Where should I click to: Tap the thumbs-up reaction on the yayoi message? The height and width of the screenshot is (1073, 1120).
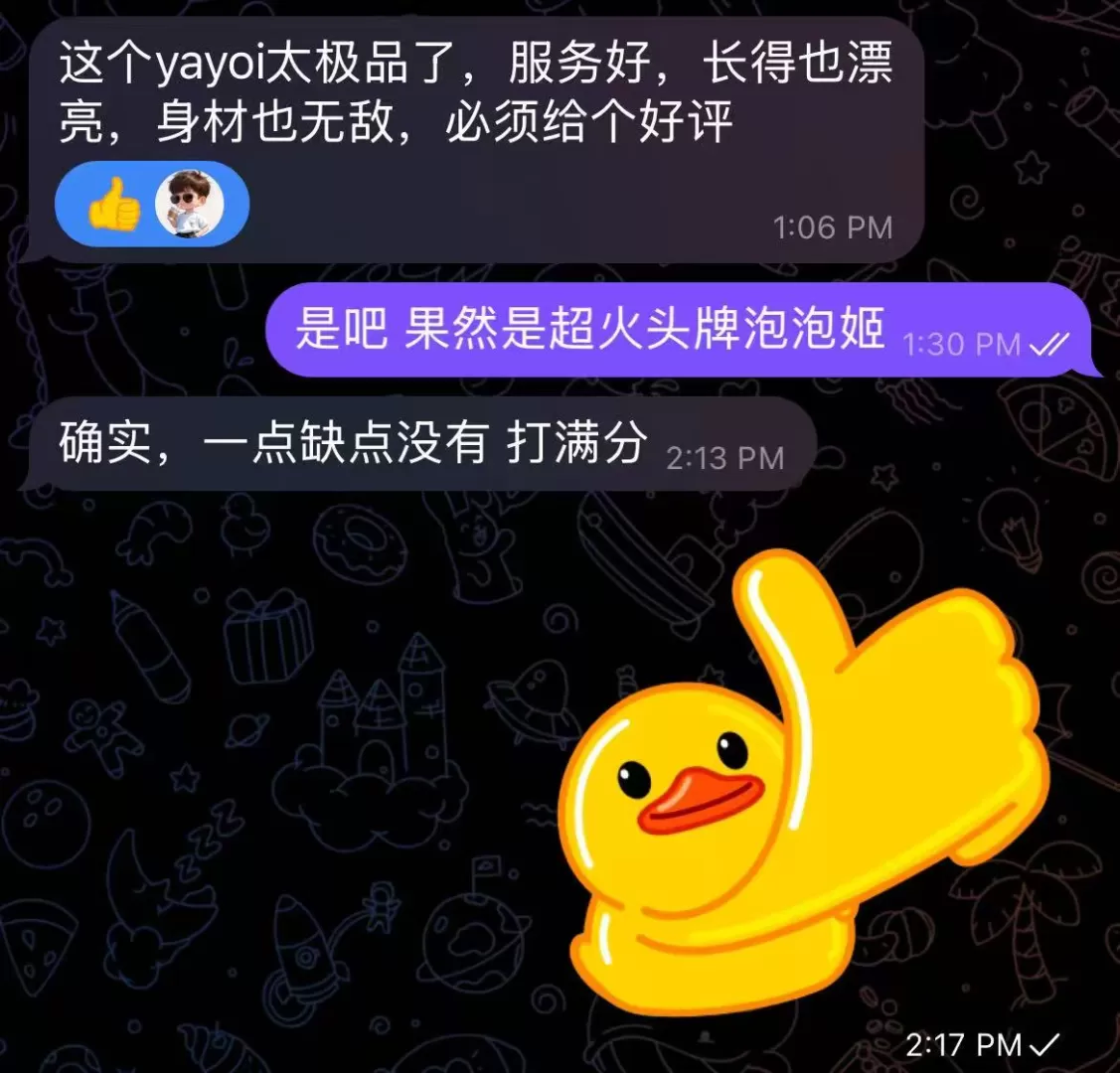tap(115, 205)
